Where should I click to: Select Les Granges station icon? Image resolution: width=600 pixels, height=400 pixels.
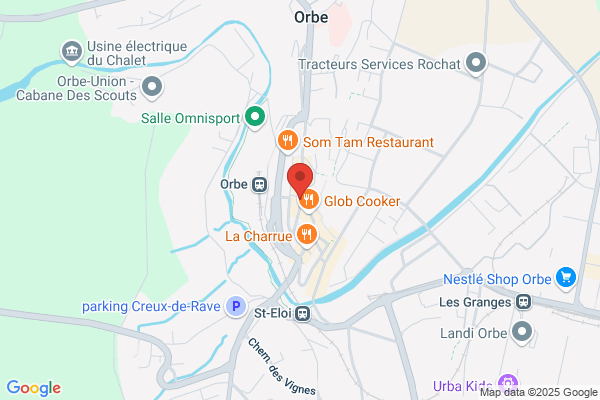[523, 302]
